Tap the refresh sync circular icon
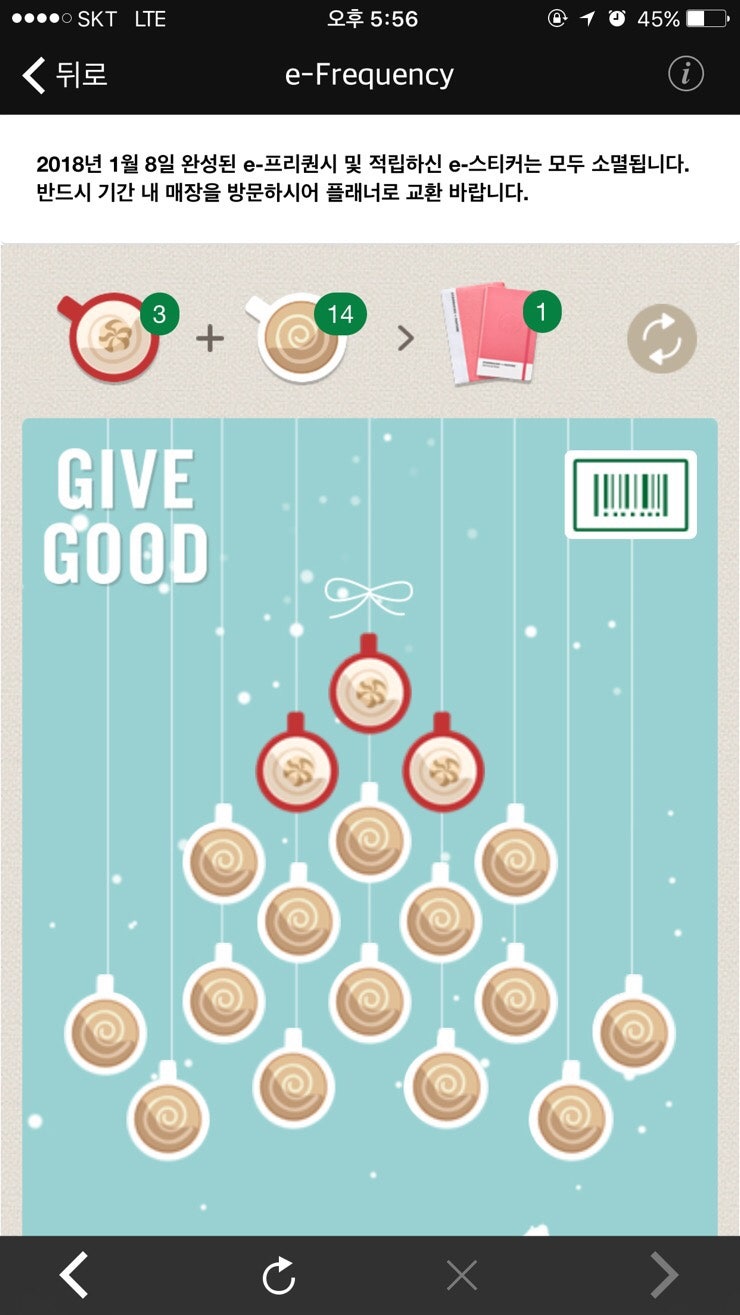 coord(662,340)
